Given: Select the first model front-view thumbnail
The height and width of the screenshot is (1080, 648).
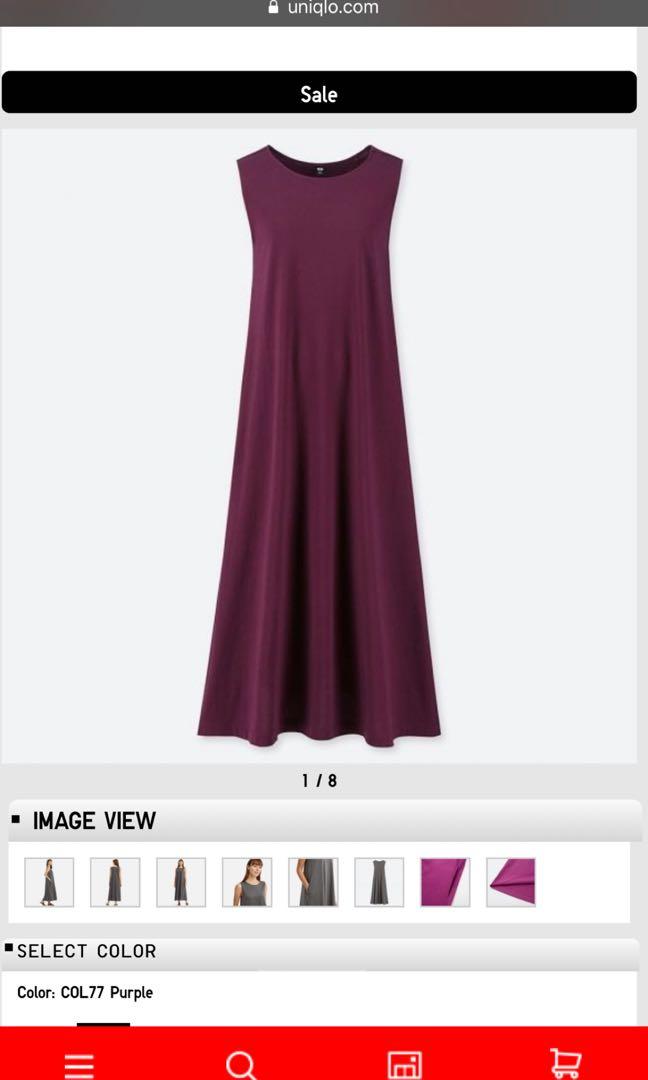Looking at the screenshot, I should [49, 882].
